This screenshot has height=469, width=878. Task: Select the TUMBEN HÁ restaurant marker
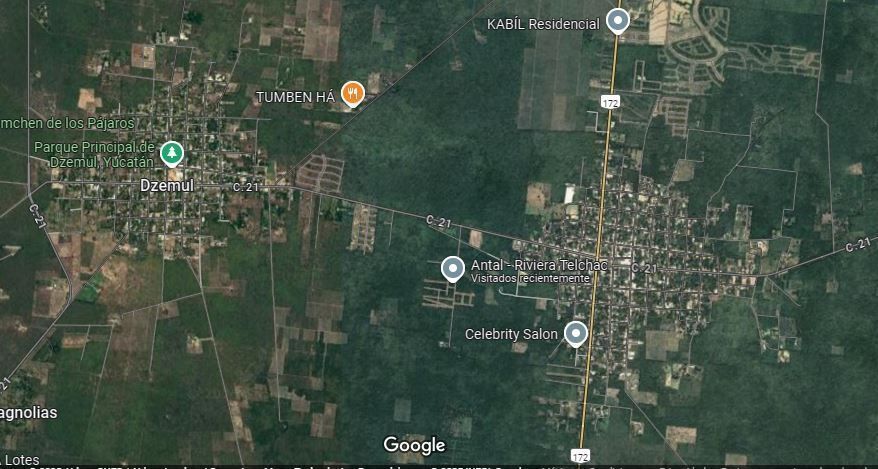352,94
